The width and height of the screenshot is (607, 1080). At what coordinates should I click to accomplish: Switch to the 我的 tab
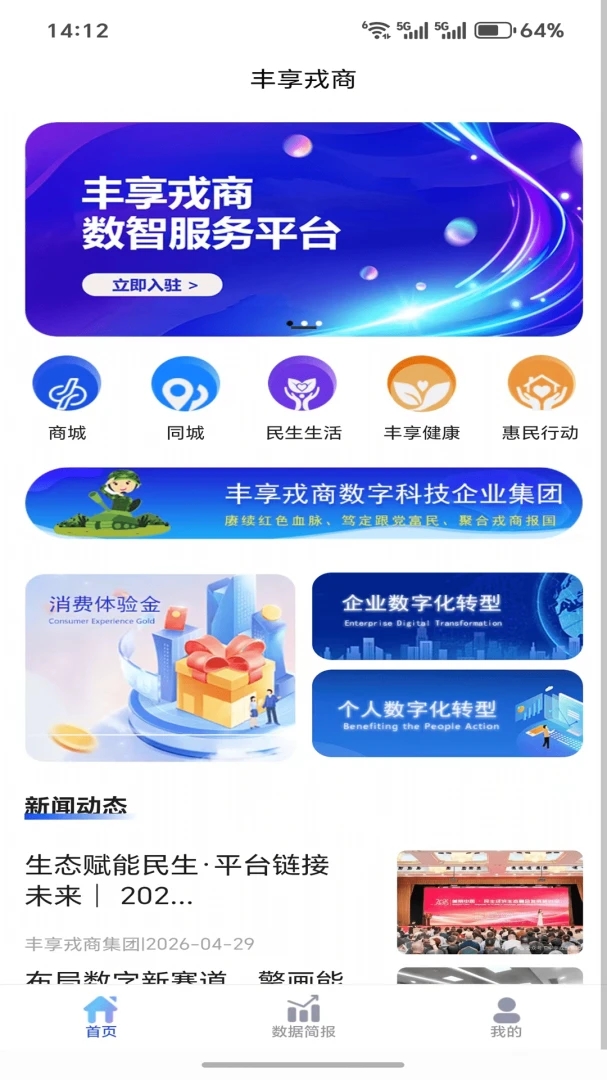506,1017
